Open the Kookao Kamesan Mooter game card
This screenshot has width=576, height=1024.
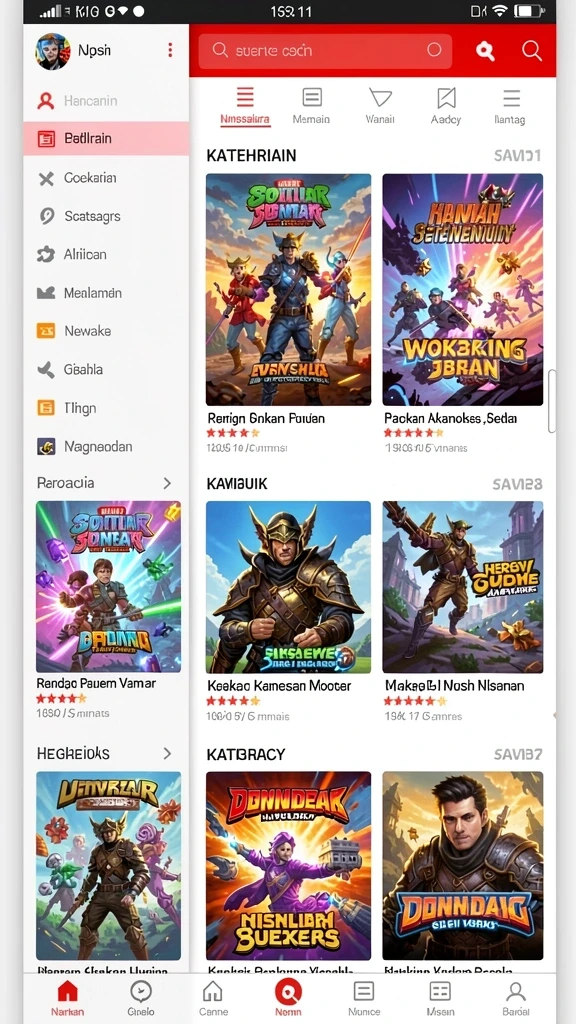coord(288,611)
